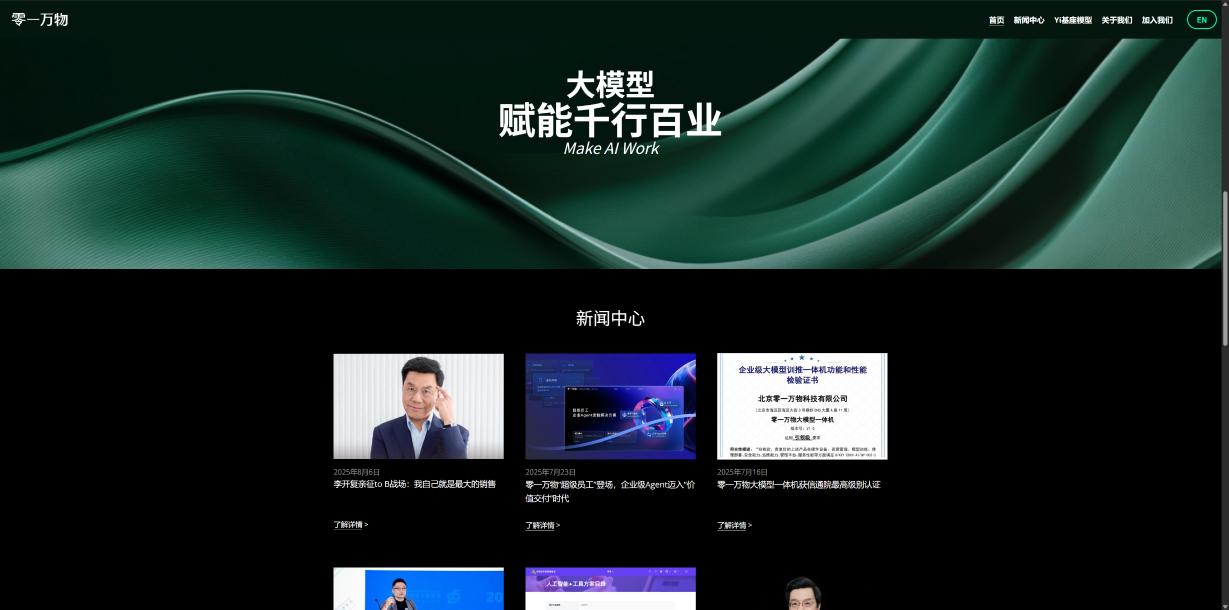This screenshot has width=1229, height=610.
Task: Open the 关于我们 page
Action: 1116,20
